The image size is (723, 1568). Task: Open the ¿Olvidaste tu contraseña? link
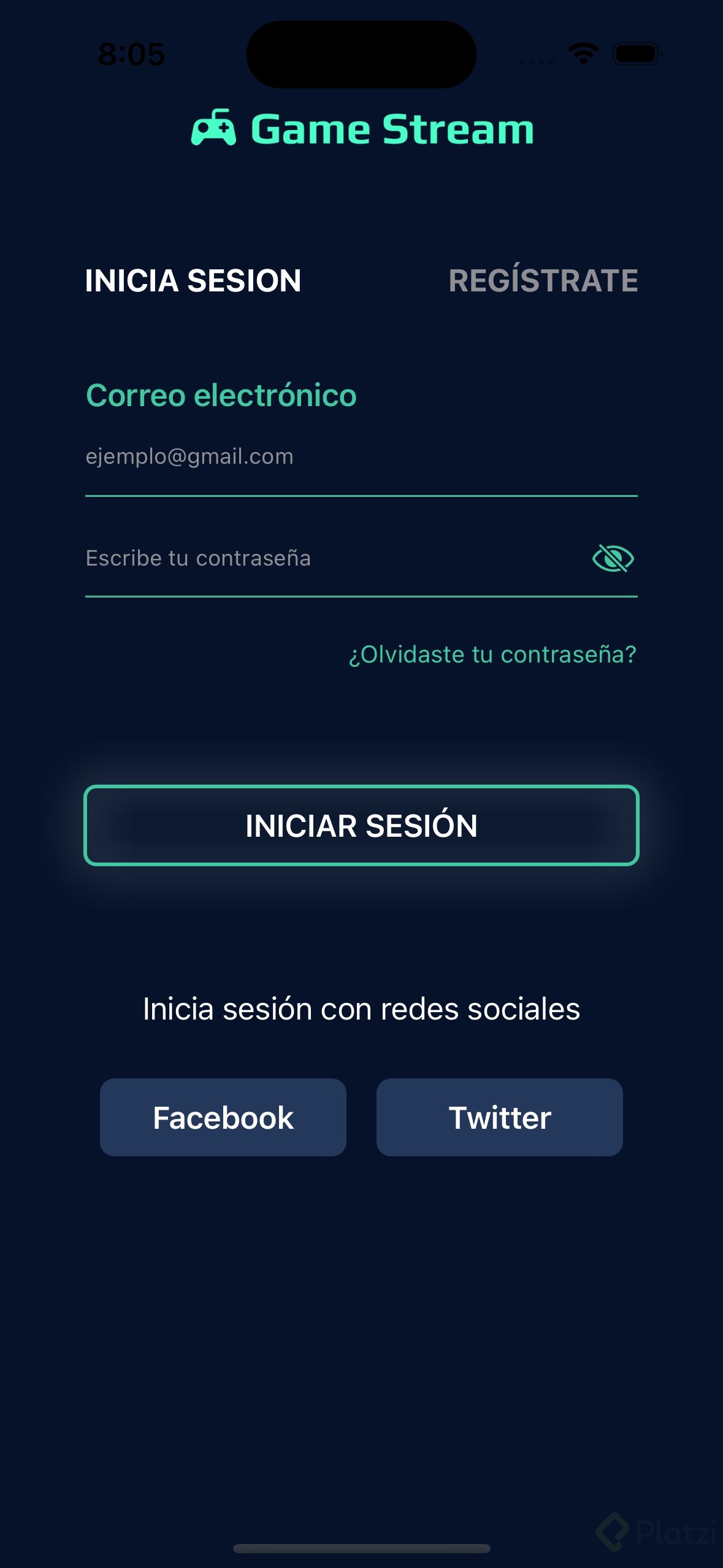click(x=491, y=655)
